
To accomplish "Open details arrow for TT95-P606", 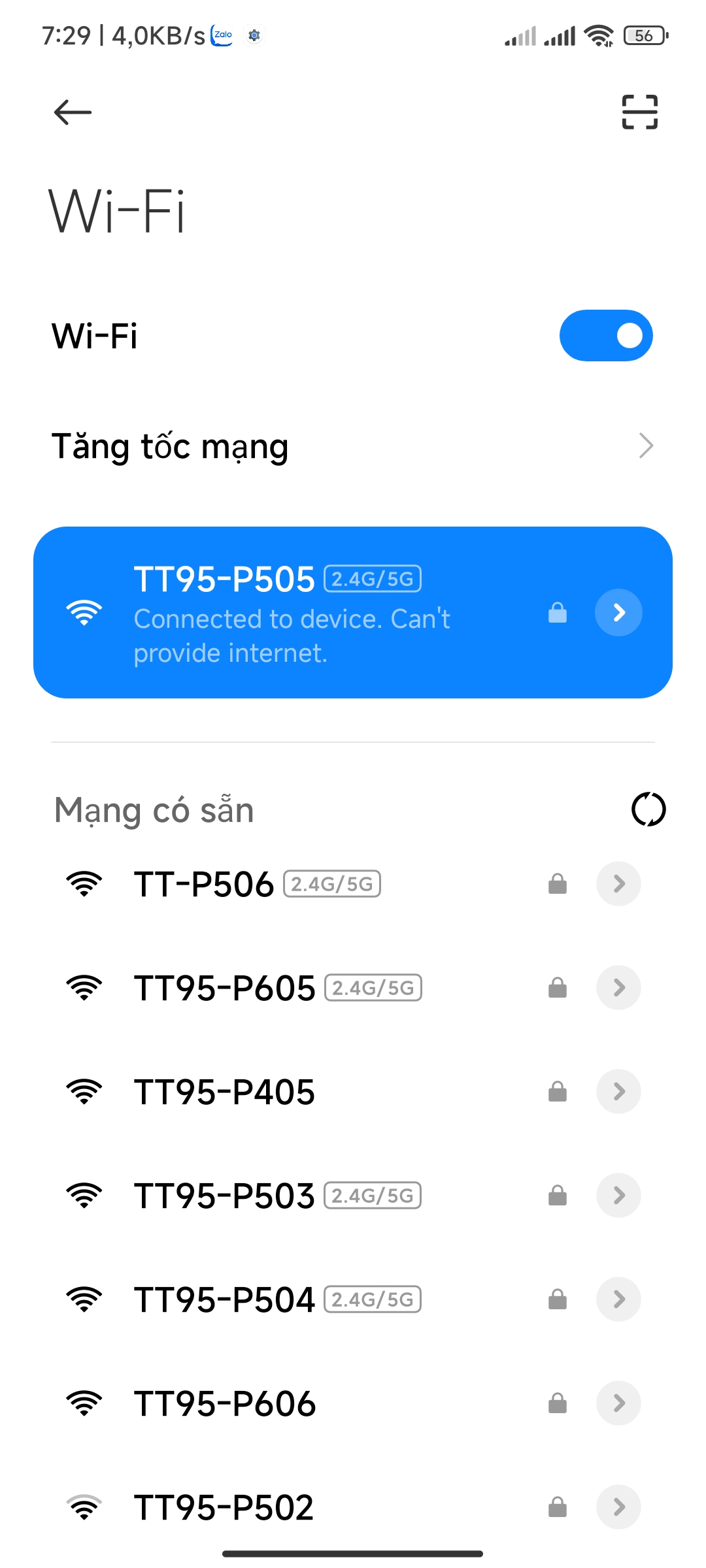I will pyautogui.click(x=618, y=1403).
